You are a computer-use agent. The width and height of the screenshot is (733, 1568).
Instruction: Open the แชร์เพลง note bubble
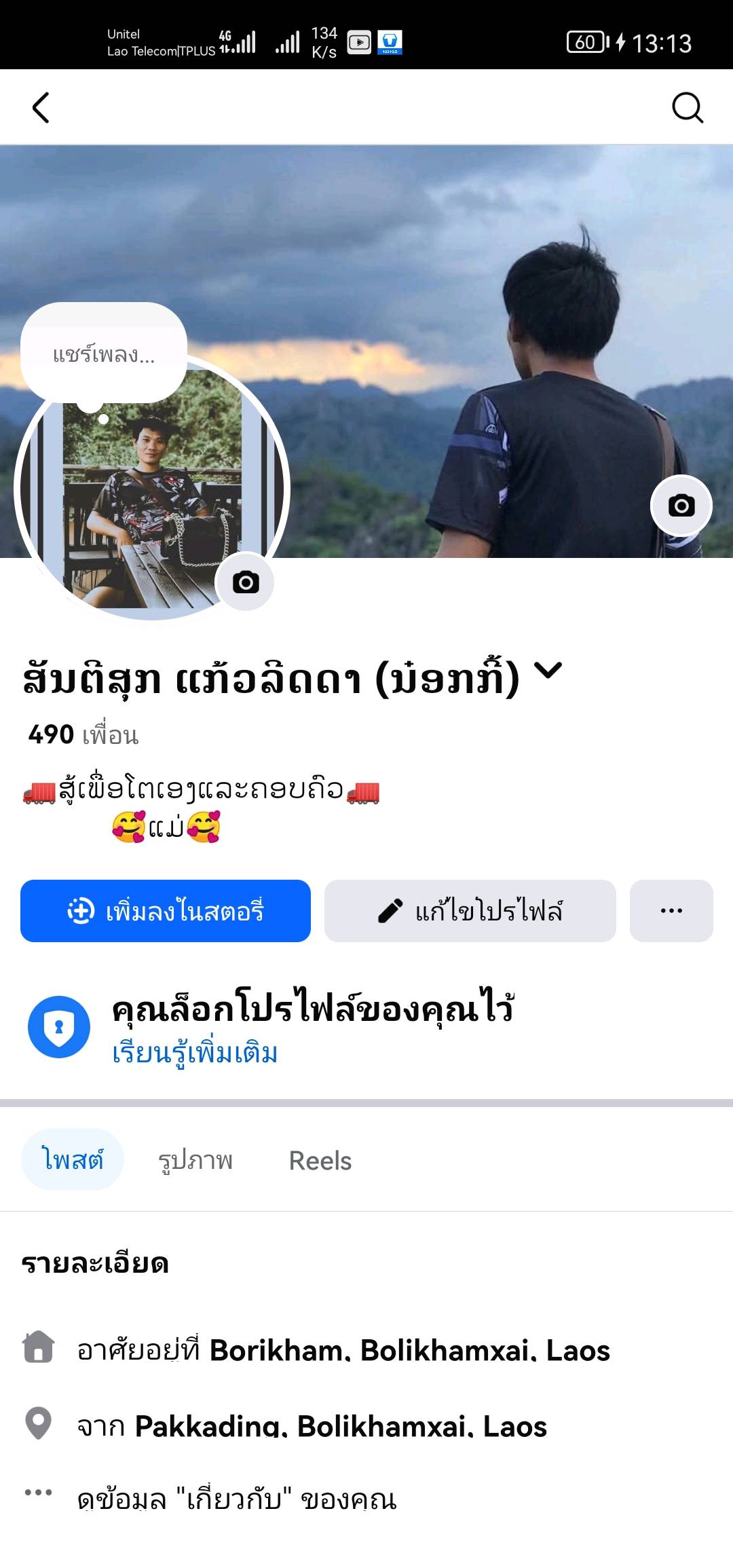104,354
